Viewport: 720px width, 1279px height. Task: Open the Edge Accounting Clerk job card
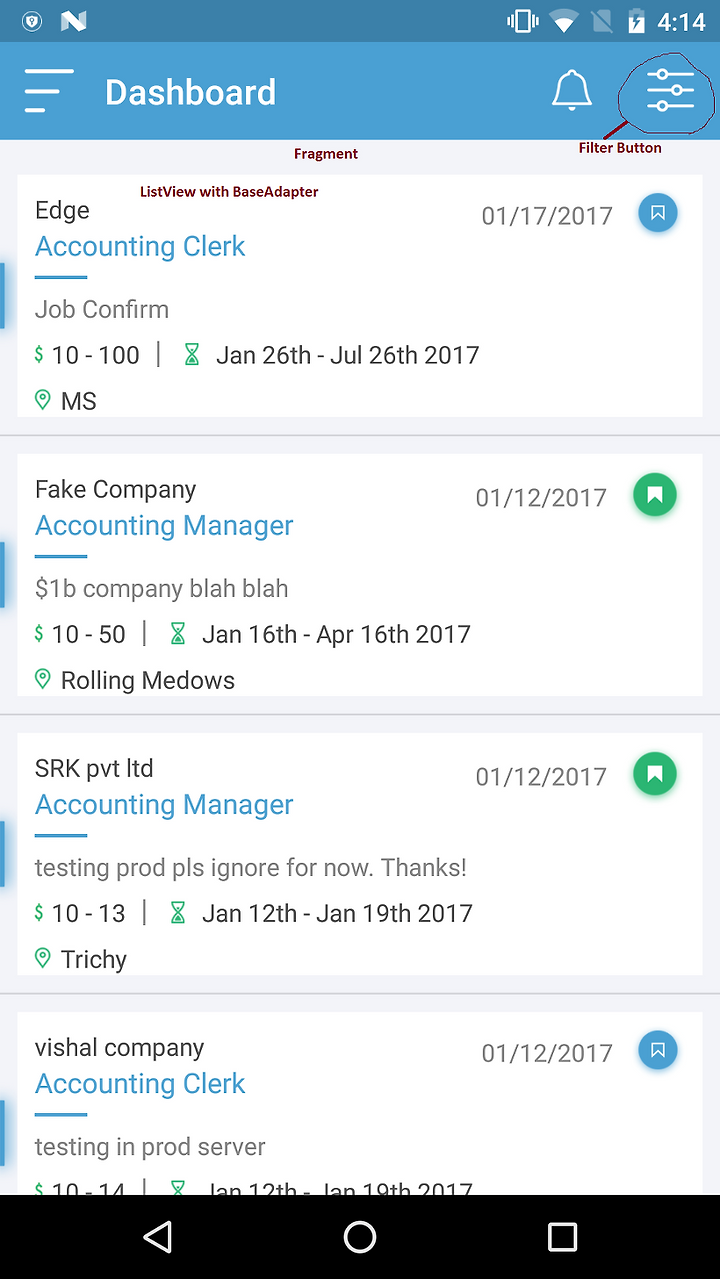pyautogui.click(x=360, y=296)
